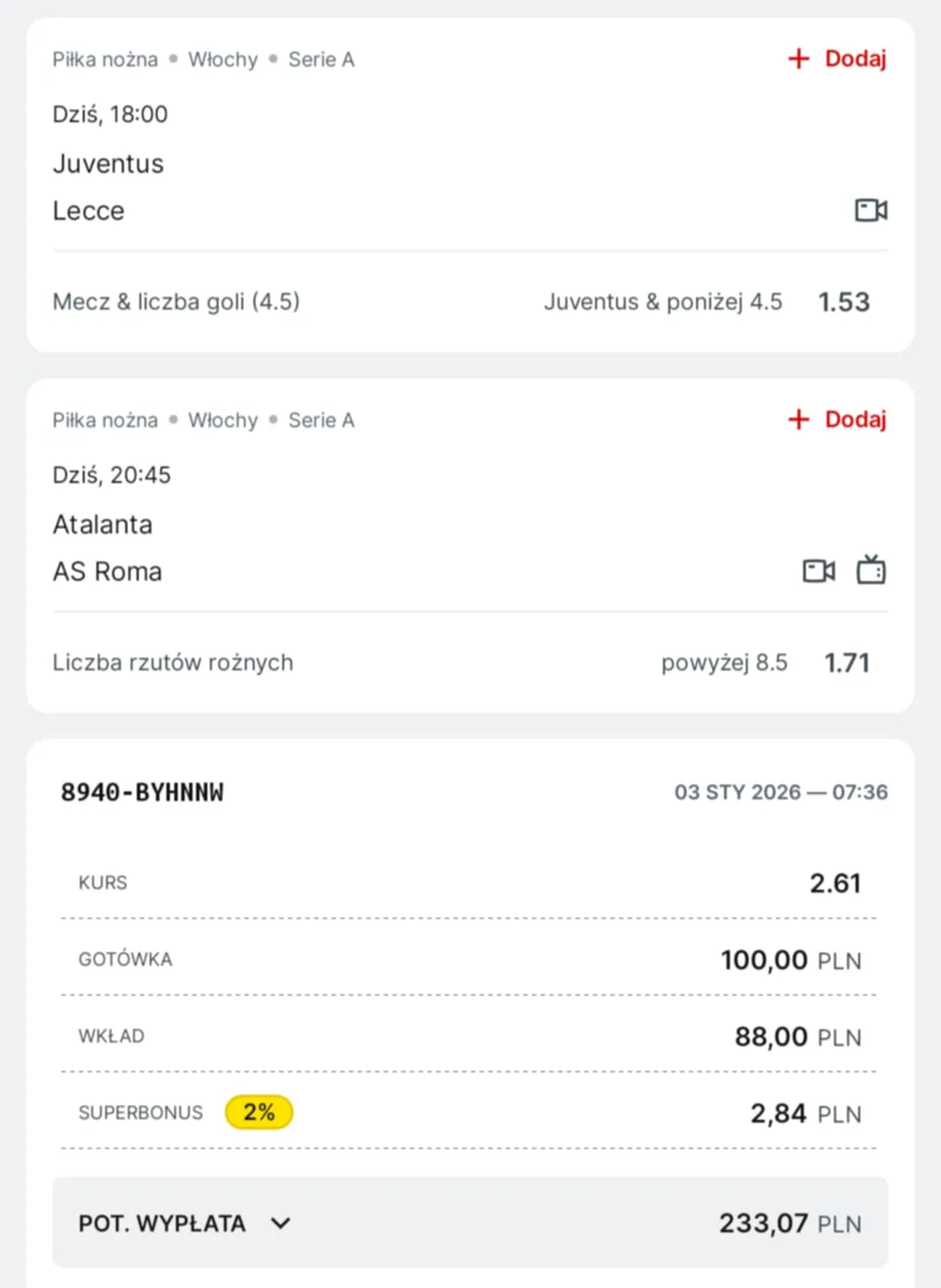Click Dodaj in the Juventus match card
941x1288 pixels.
(x=855, y=58)
